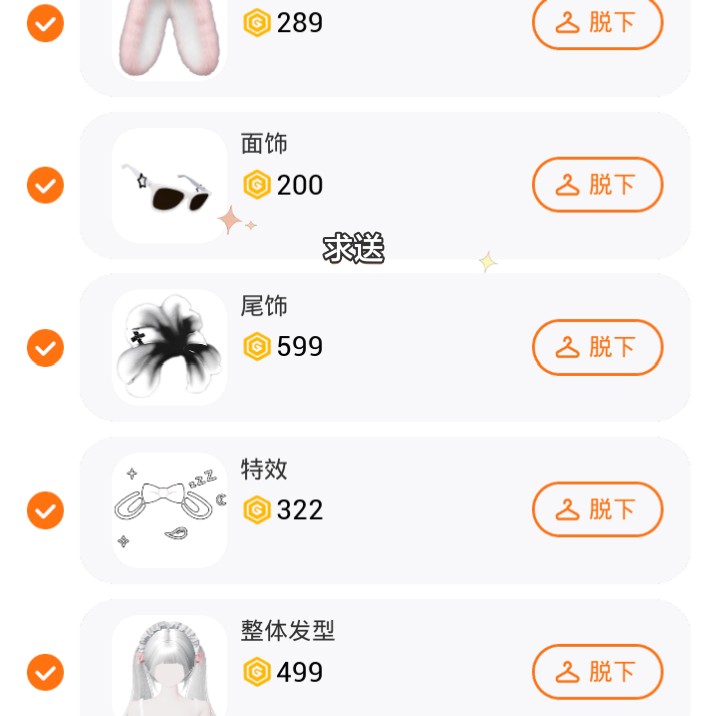Screen dimensions: 716x716
Task: Tap 脱下 for the 尾饰 item
Action: [597, 347]
